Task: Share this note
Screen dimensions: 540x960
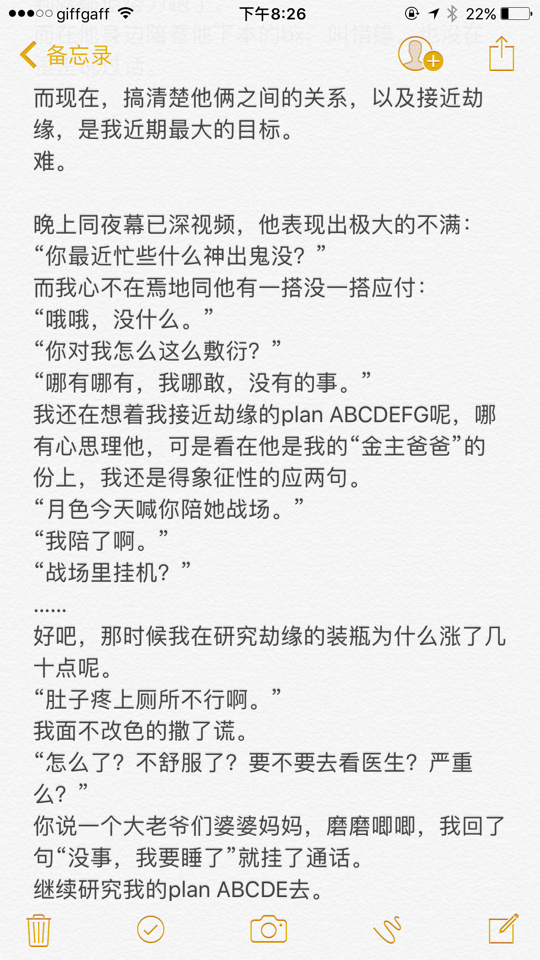Action: click(x=501, y=54)
